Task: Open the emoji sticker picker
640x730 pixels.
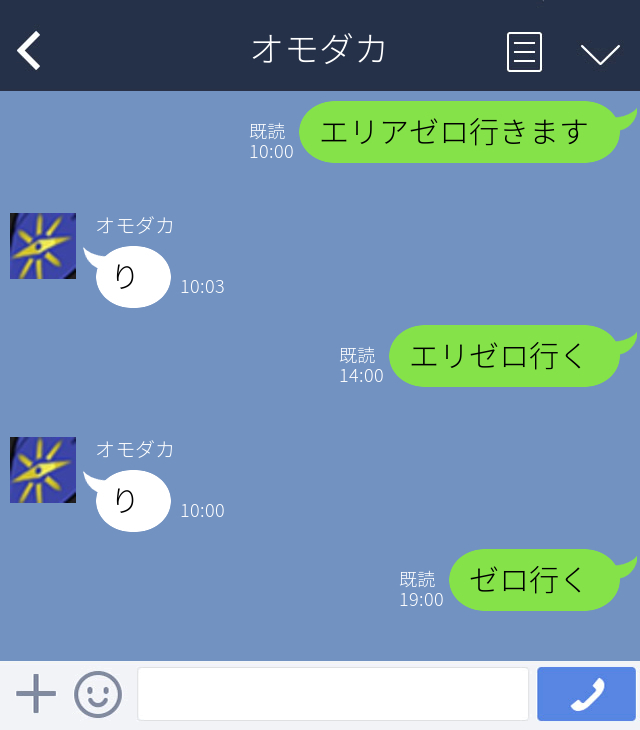Action: [98, 693]
